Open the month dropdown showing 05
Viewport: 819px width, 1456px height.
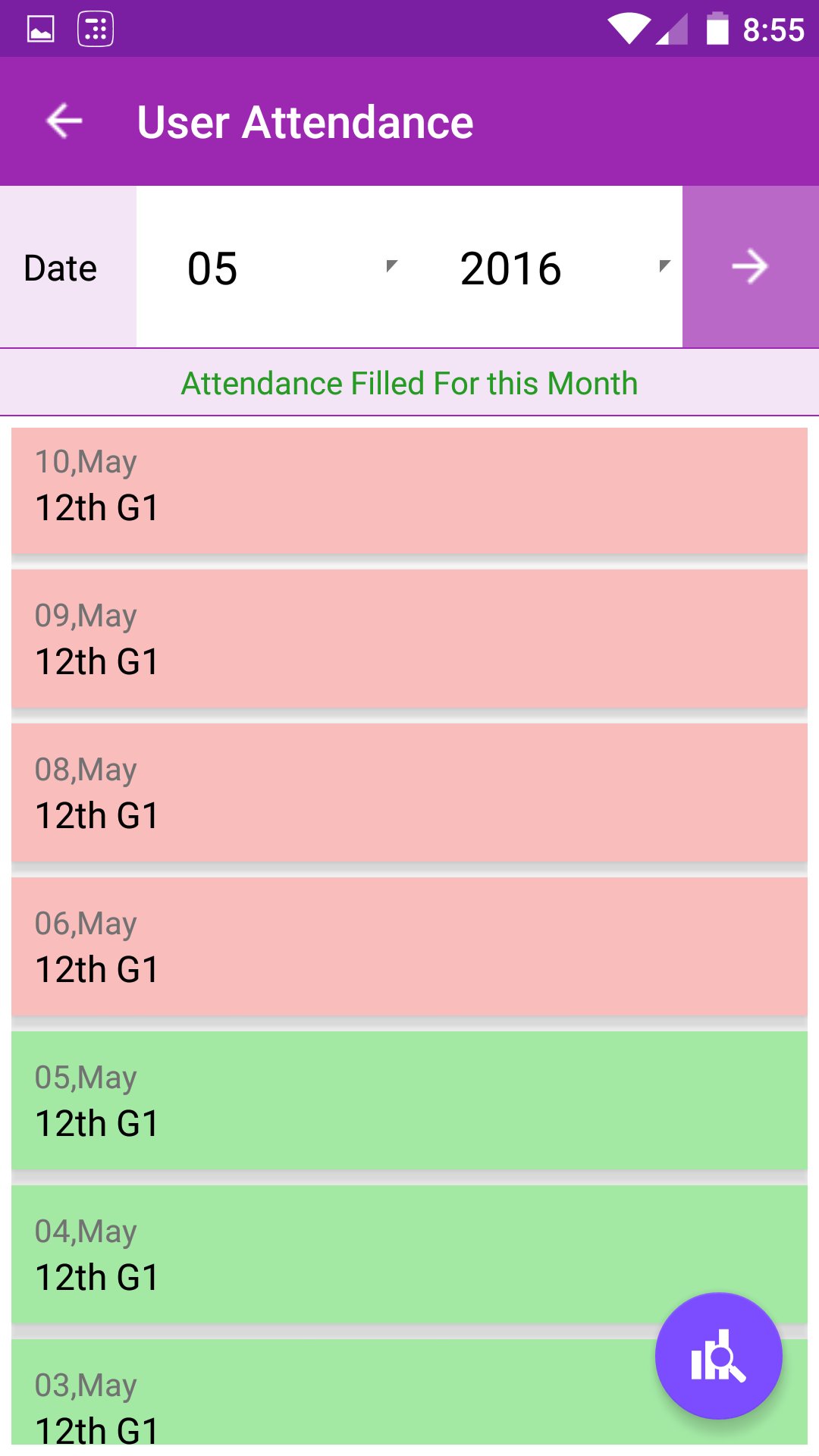(x=288, y=268)
